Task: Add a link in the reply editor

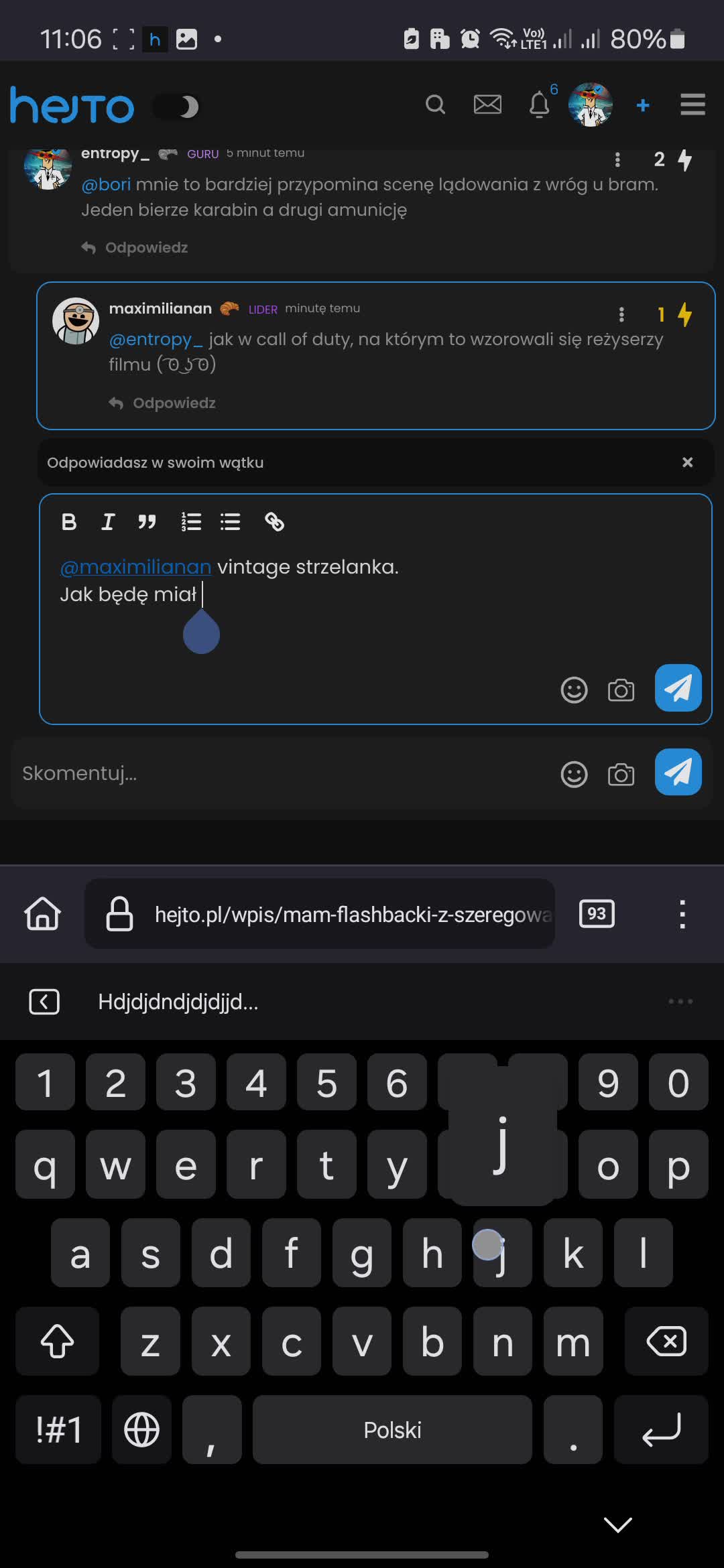Action: coord(274,522)
